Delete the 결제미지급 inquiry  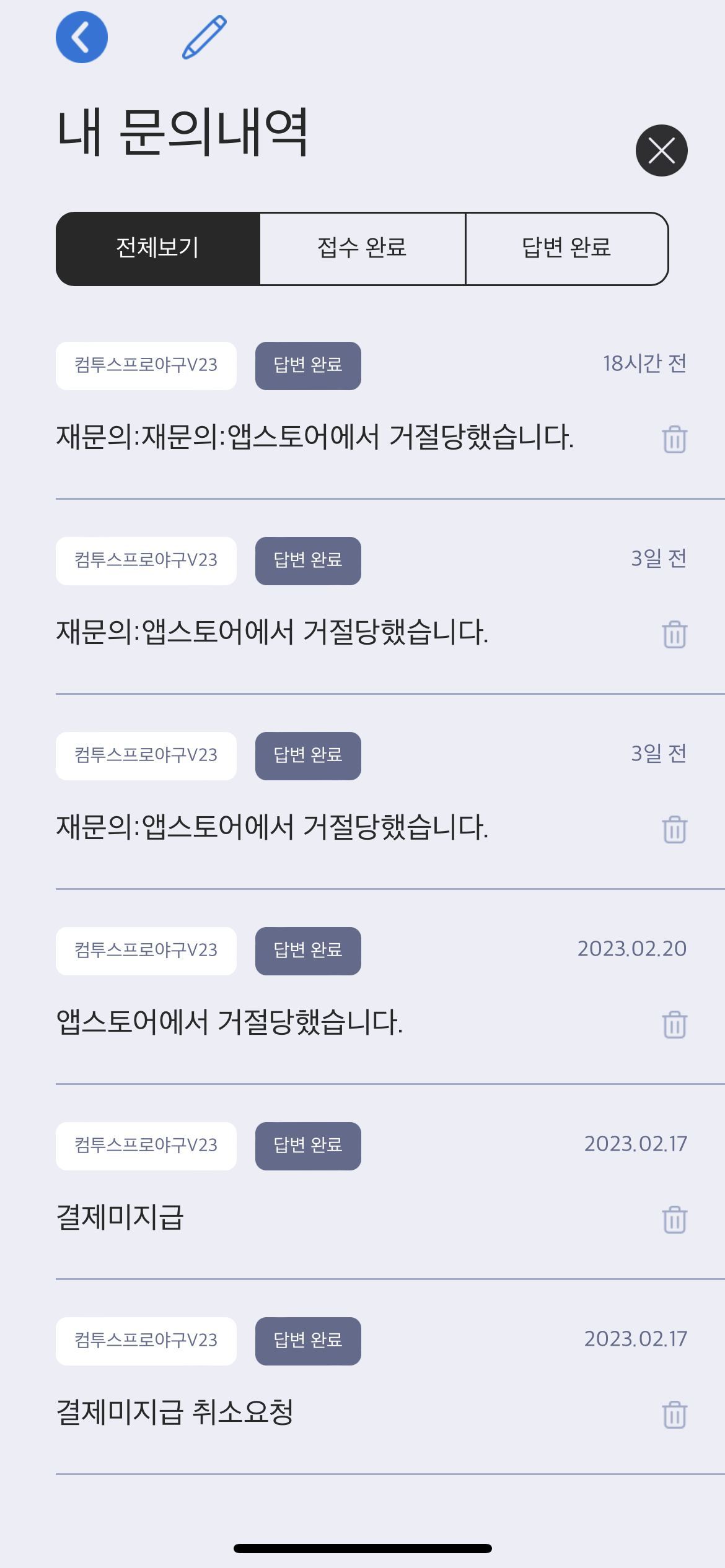point(674,1220)
